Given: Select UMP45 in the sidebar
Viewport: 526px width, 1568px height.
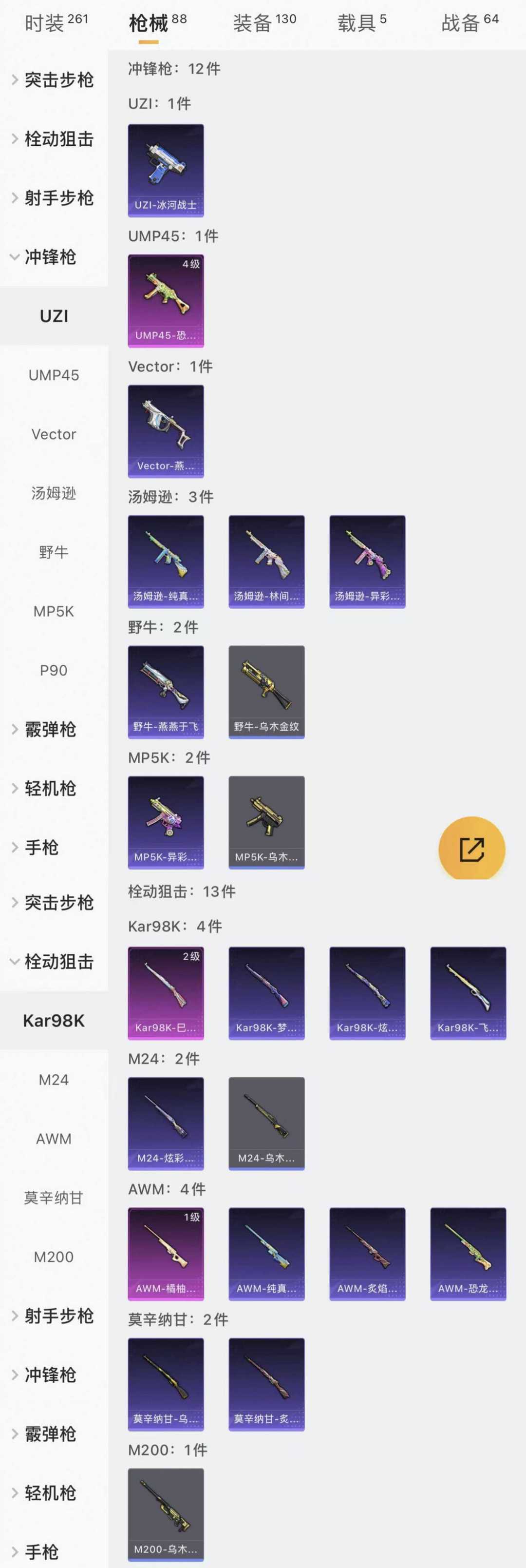Looking at the screenshot, I should point(54,375).
